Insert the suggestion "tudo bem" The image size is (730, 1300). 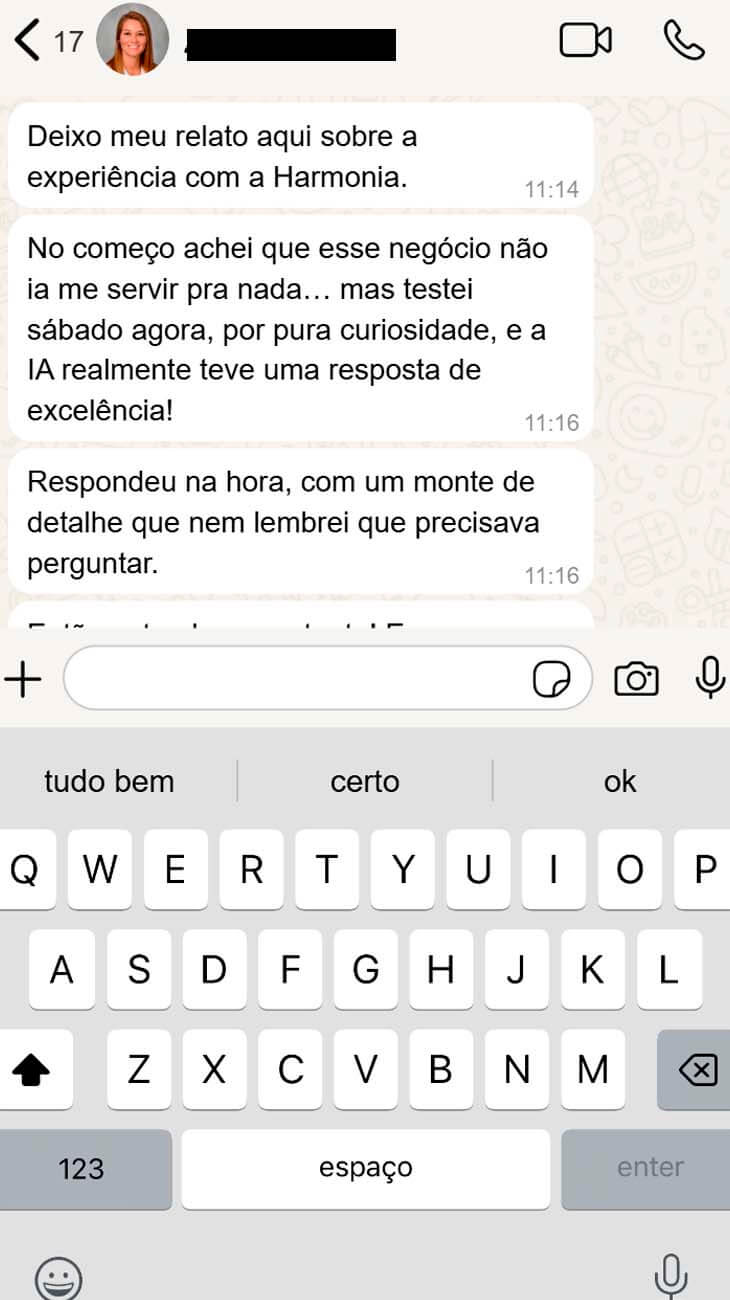(109, 781)
